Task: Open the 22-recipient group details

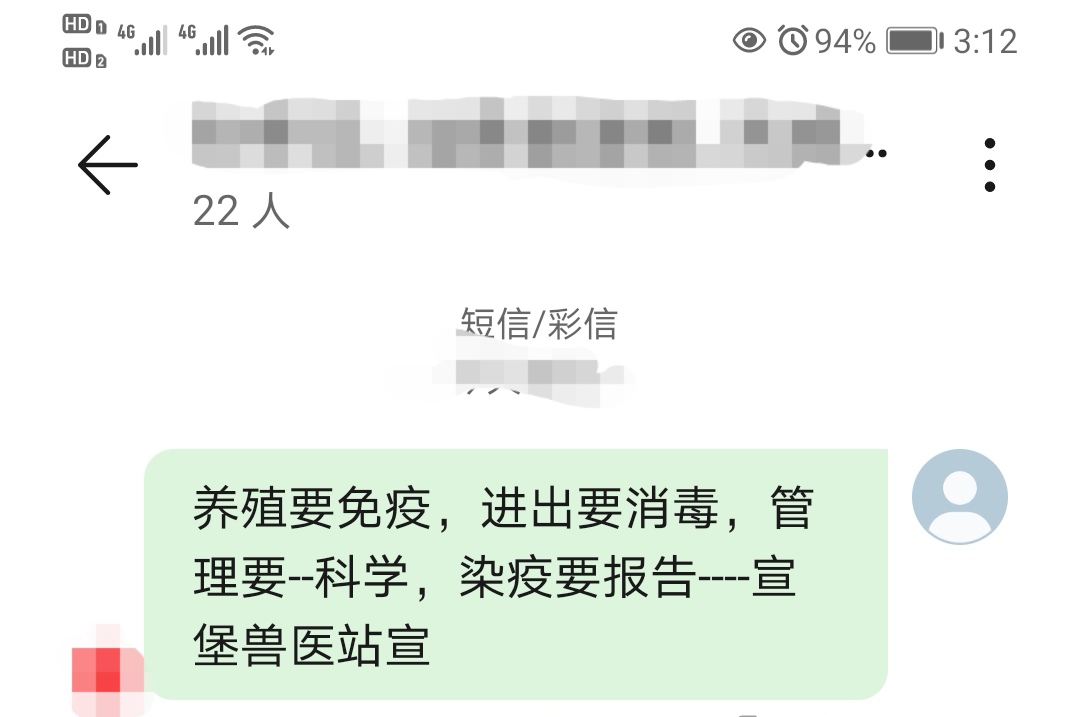Action: point(241,211)
